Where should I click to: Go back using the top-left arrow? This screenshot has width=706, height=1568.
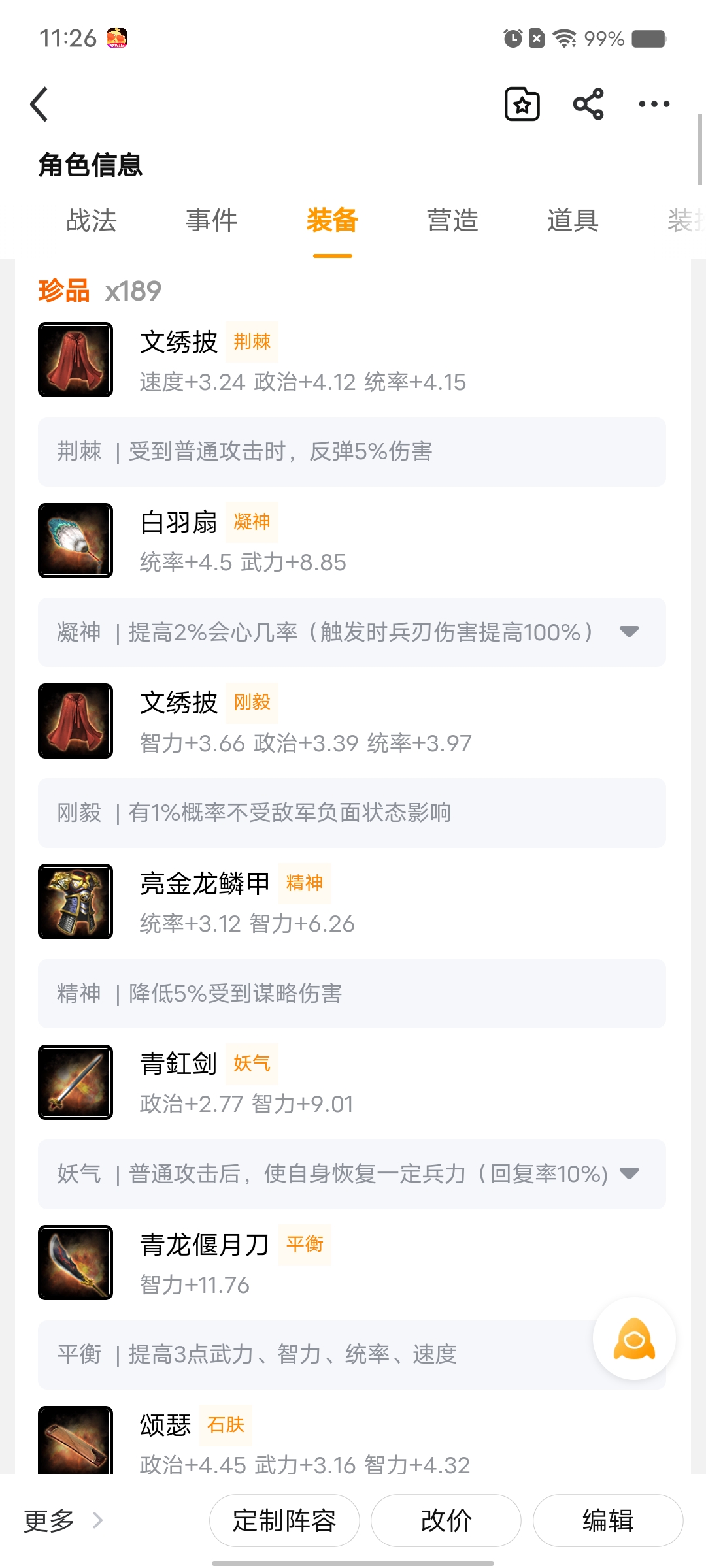pos(40,105)
